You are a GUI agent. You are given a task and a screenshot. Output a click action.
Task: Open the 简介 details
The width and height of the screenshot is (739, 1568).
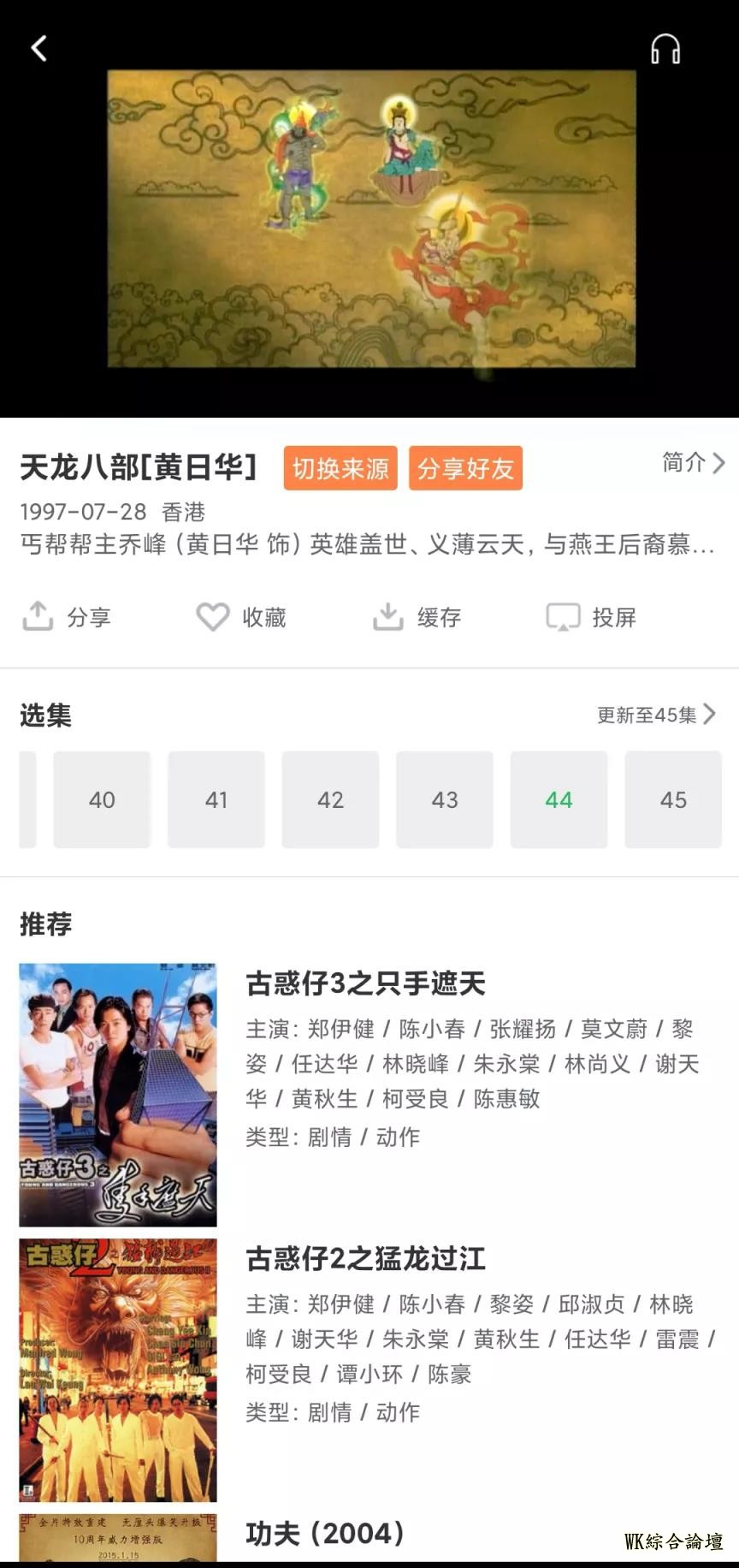[x=693, y=463]
